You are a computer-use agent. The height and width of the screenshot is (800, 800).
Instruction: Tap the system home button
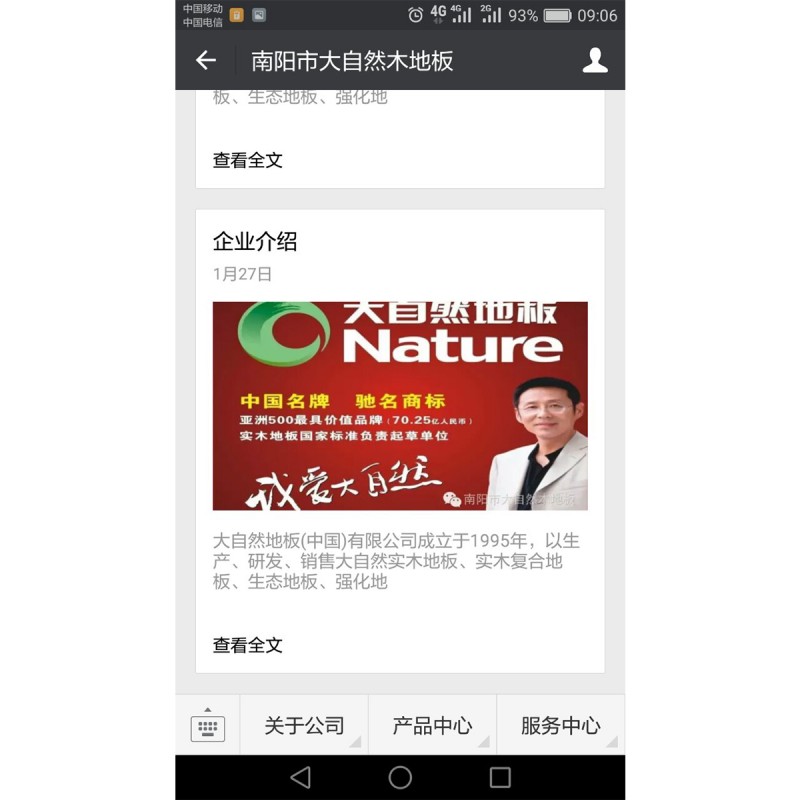pos(400,777)
